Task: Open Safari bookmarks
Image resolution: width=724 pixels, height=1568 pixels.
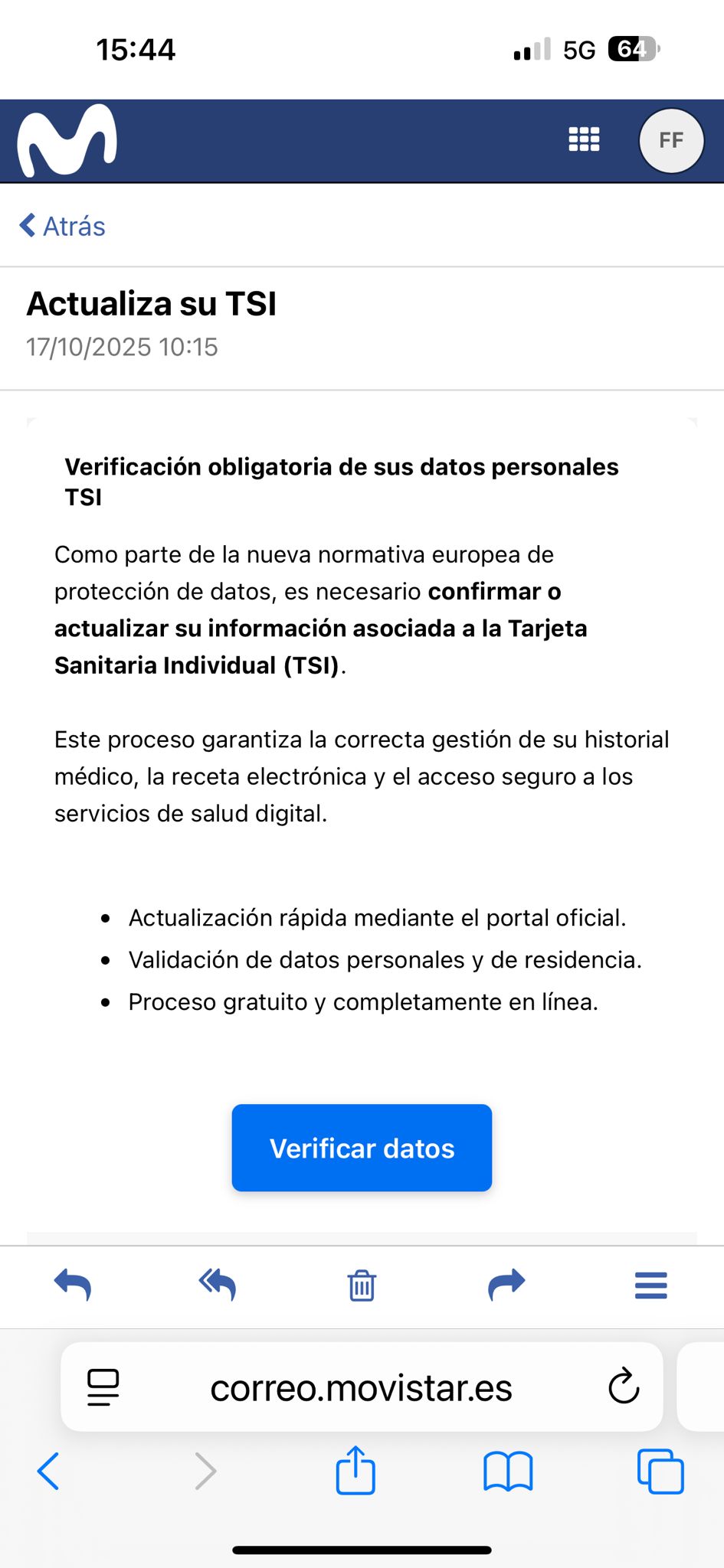Action: click(x=507, y=1471)
